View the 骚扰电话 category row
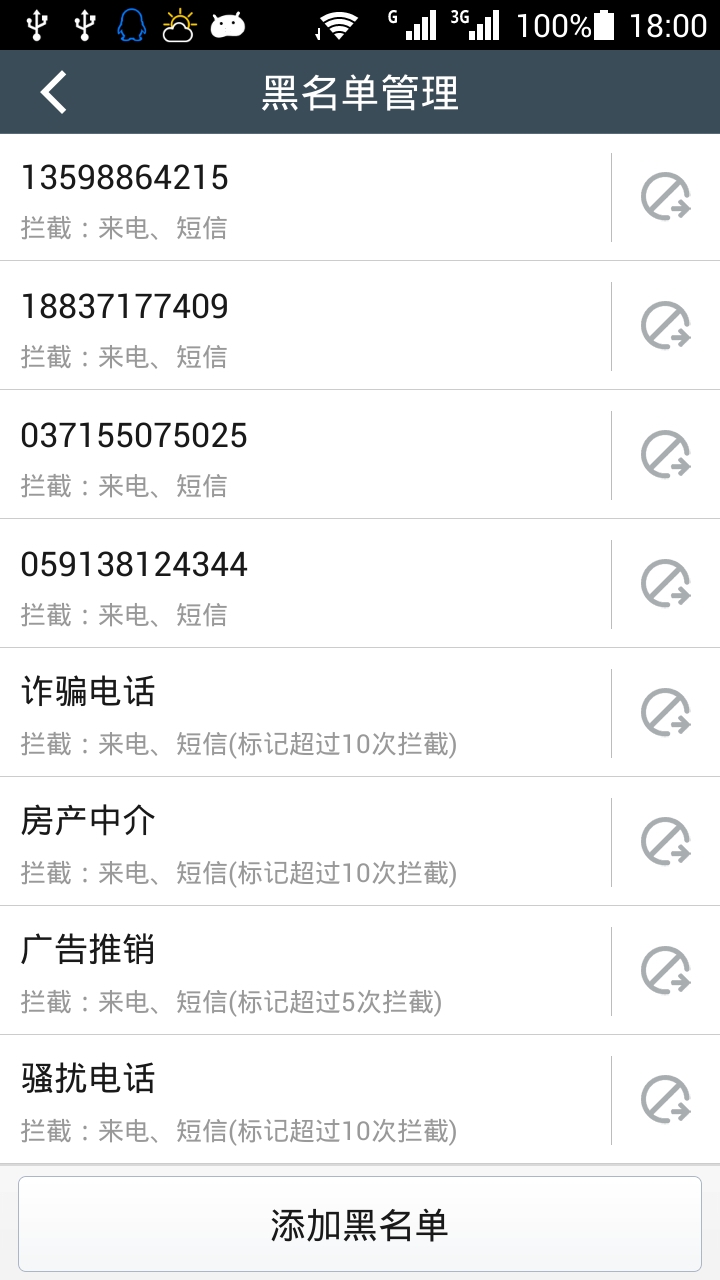 300,1101
